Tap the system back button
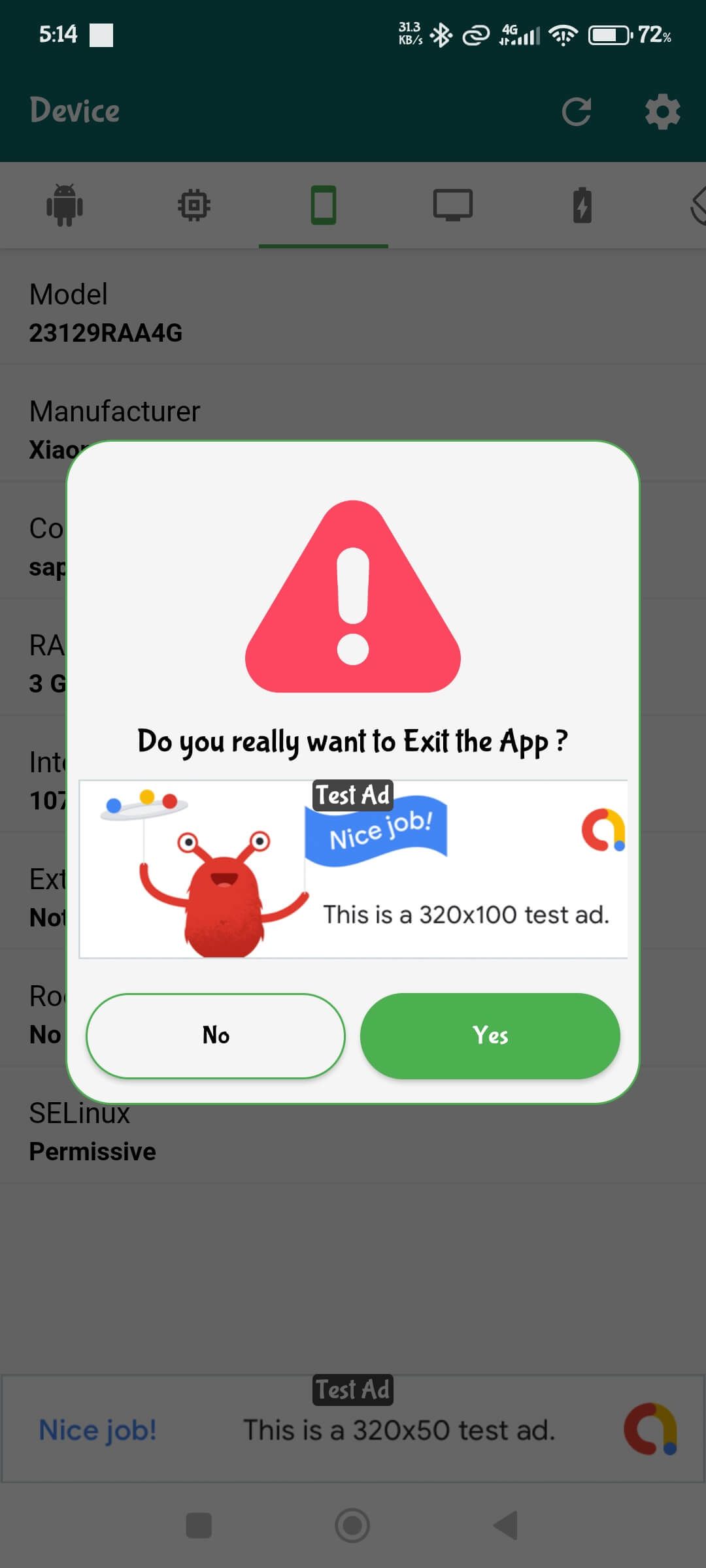Viewport: 706px width, 1568px height. pos(506,1526)
